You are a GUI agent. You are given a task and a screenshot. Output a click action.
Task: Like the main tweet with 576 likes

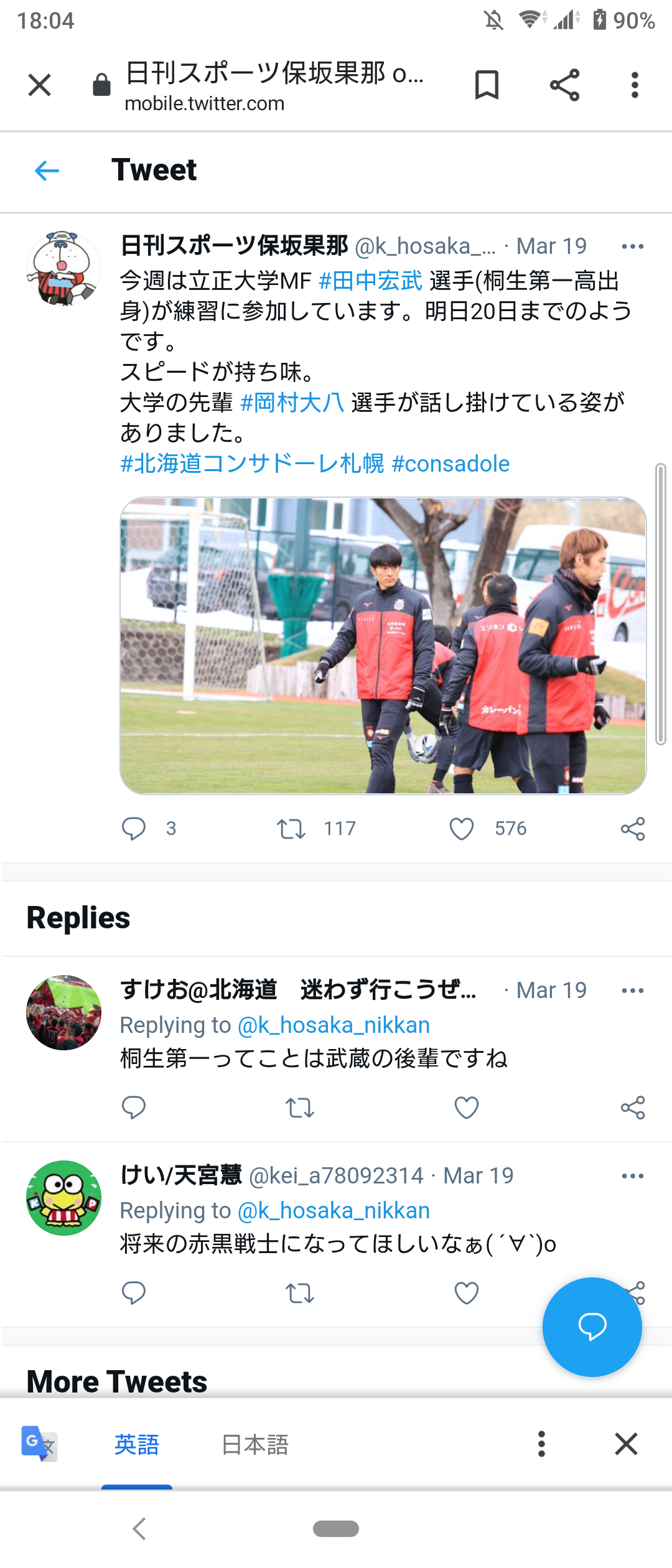pyautogui.click(x=462, y=829)
